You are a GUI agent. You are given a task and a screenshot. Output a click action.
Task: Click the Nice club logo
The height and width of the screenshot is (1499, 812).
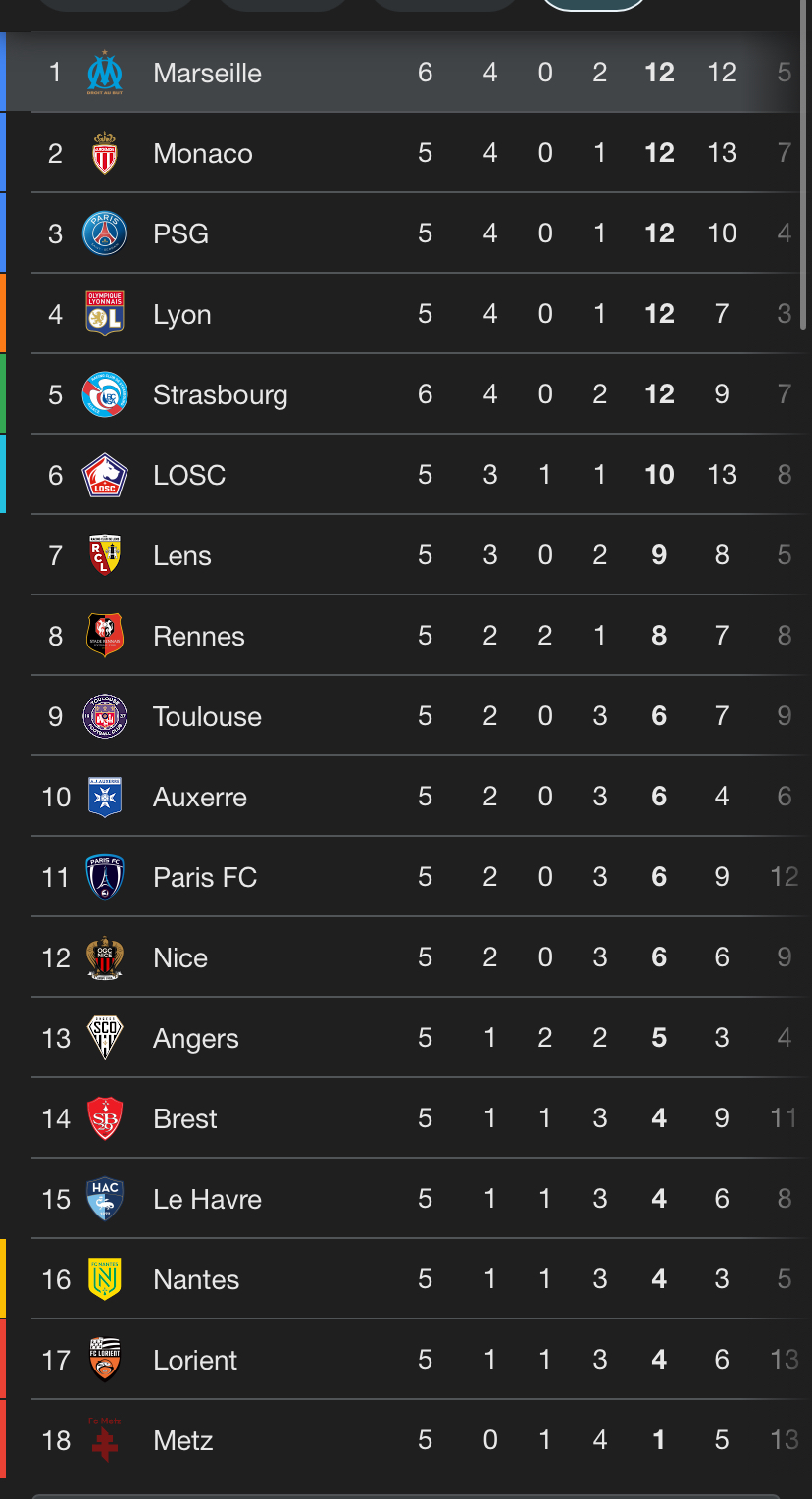pos(104,957)
